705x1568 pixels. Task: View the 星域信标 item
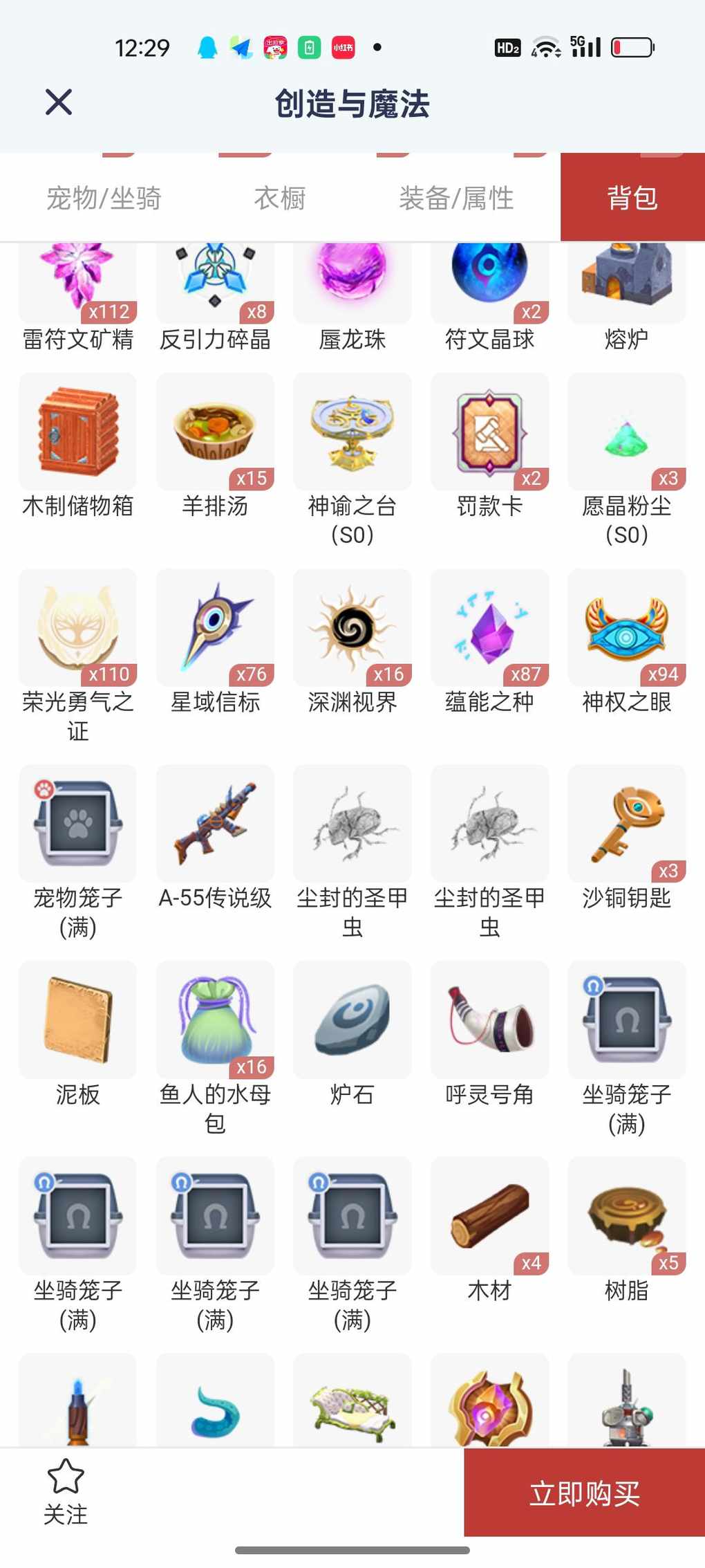click(x=215, y=628)
